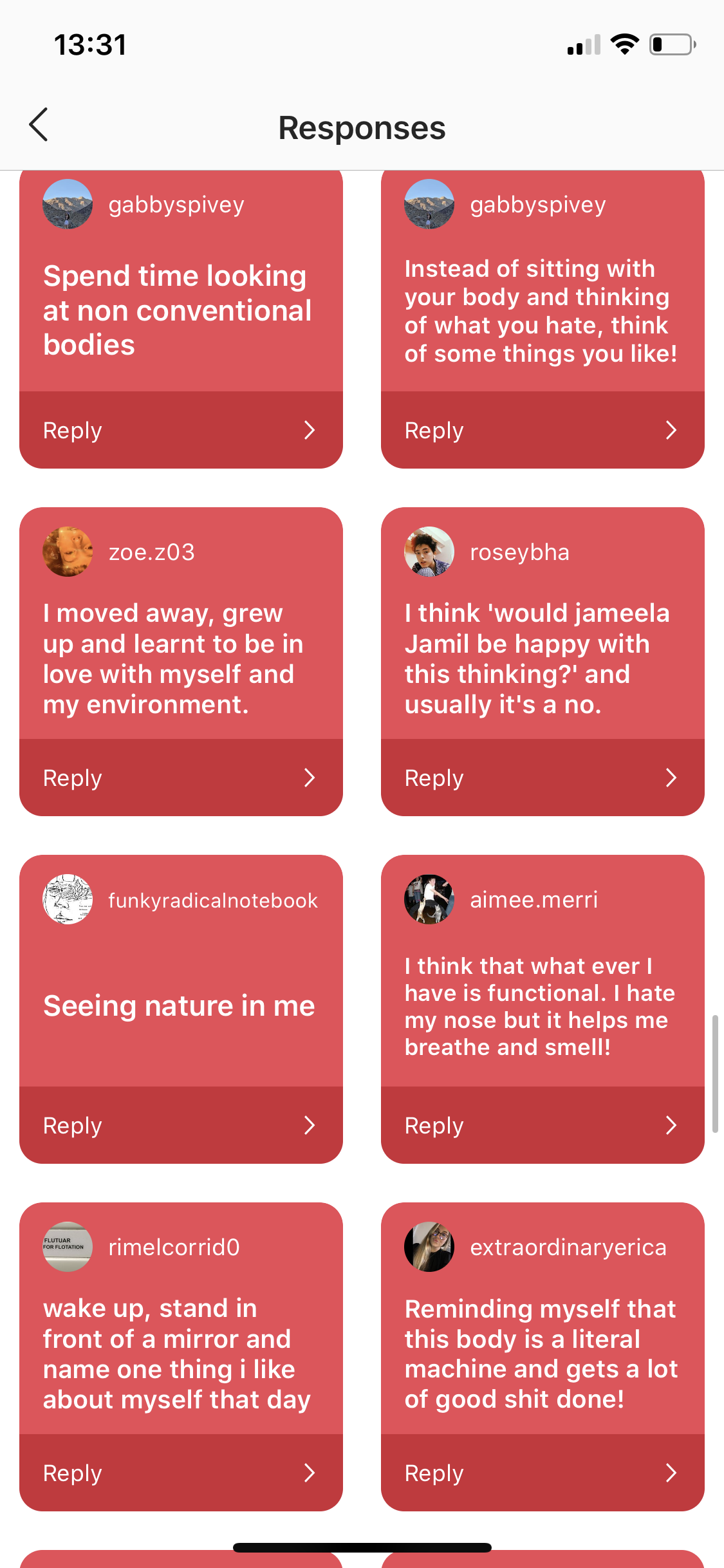Reply to rimelcorrid0's mirror response

click(x=181, y=1473)
